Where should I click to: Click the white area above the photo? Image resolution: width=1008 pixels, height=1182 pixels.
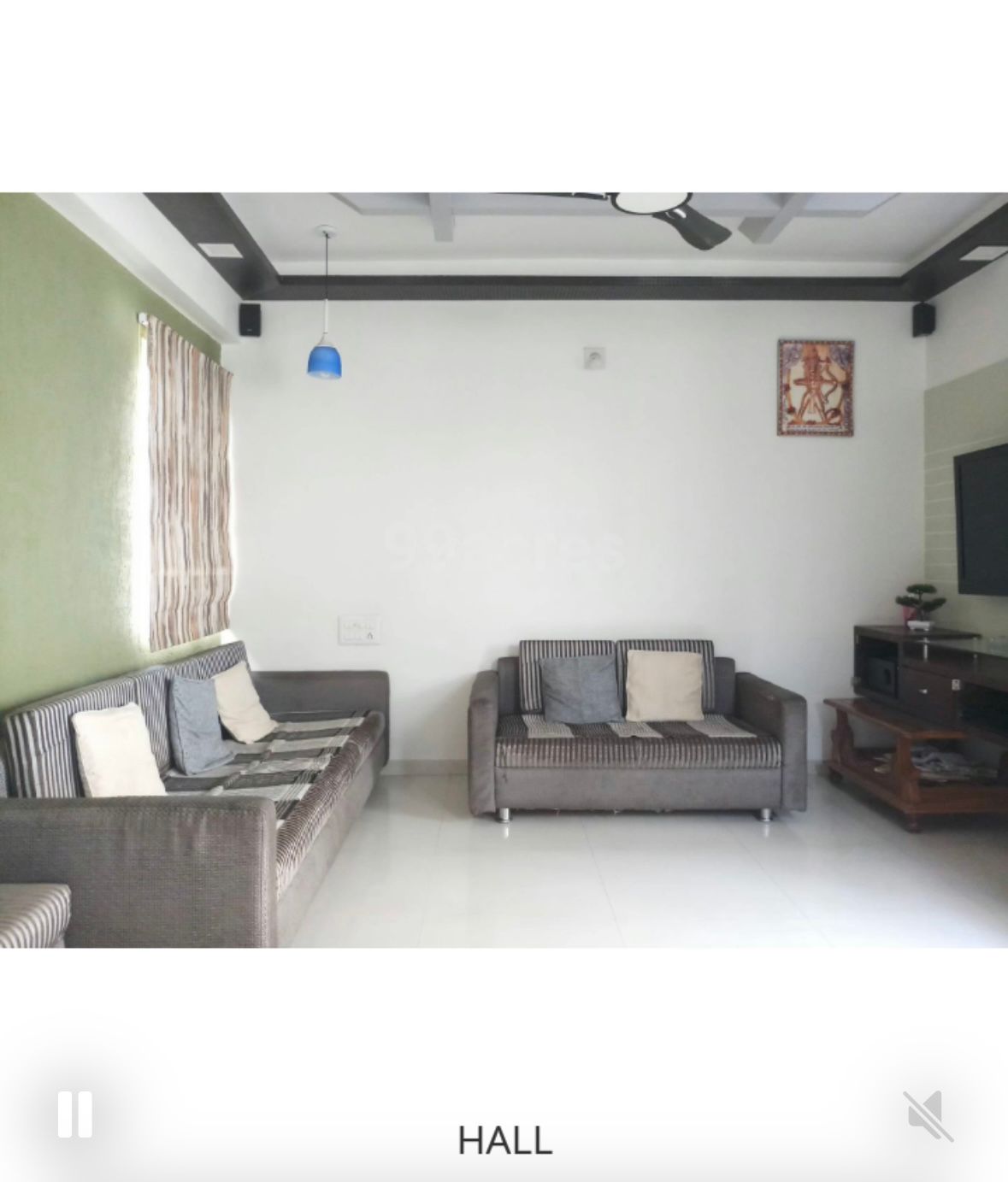[504, 94]
